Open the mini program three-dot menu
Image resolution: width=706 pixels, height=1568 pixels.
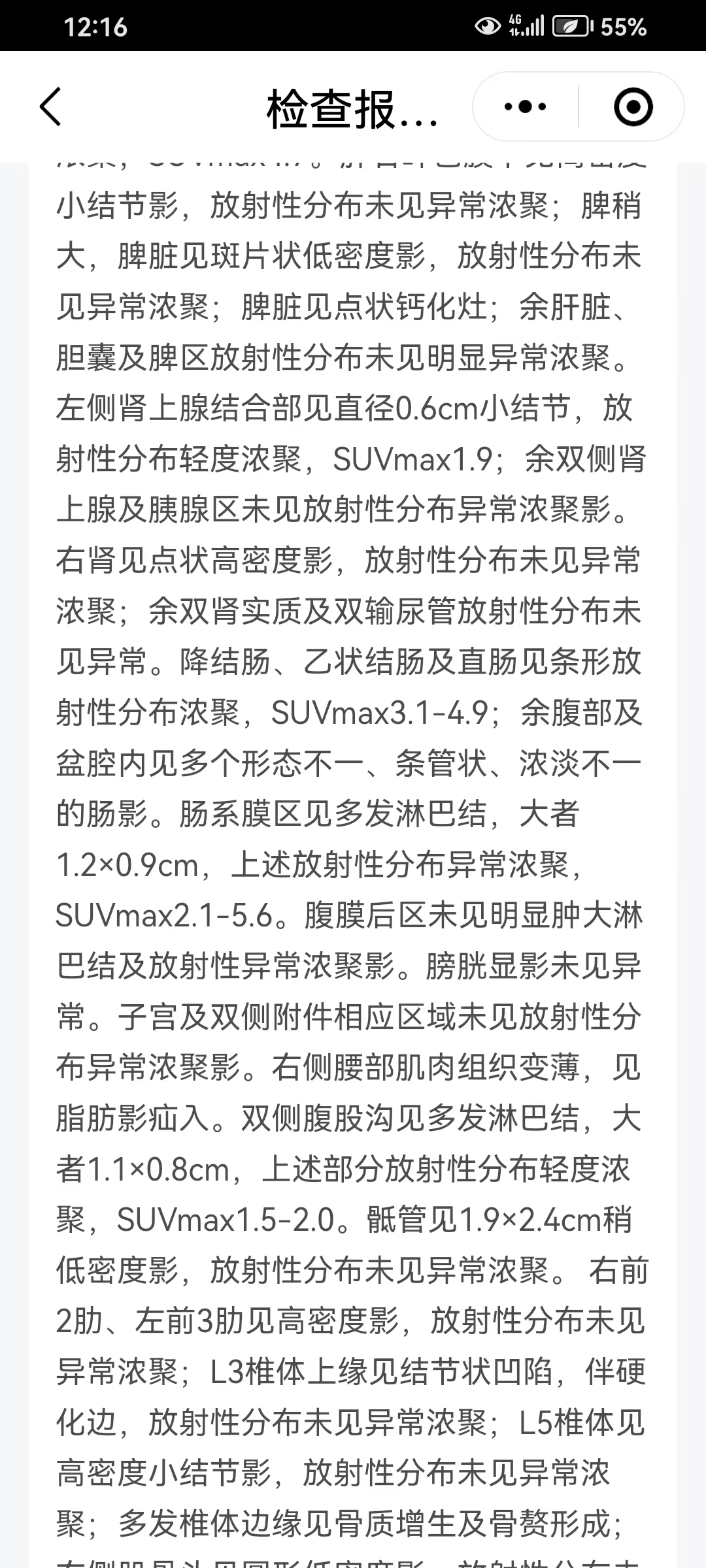coord(526,106)
